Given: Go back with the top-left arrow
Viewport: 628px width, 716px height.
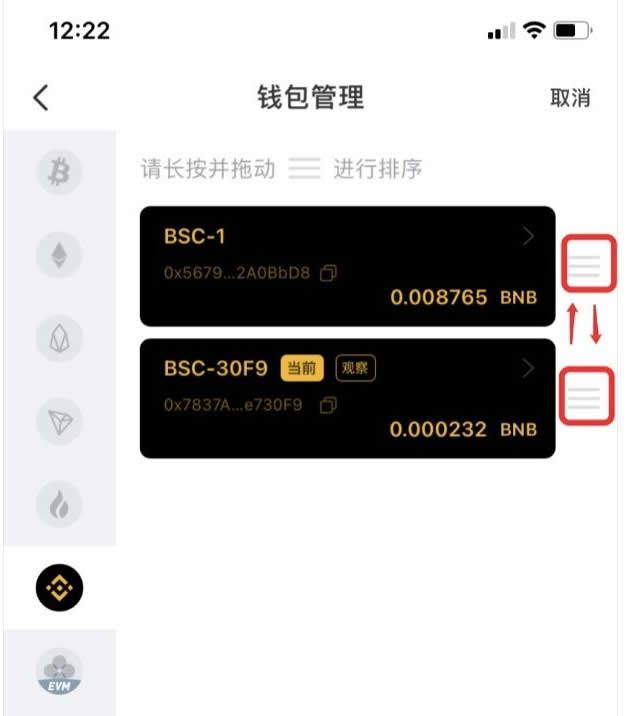Looking at the screenshot, I should tap(40, 97).
